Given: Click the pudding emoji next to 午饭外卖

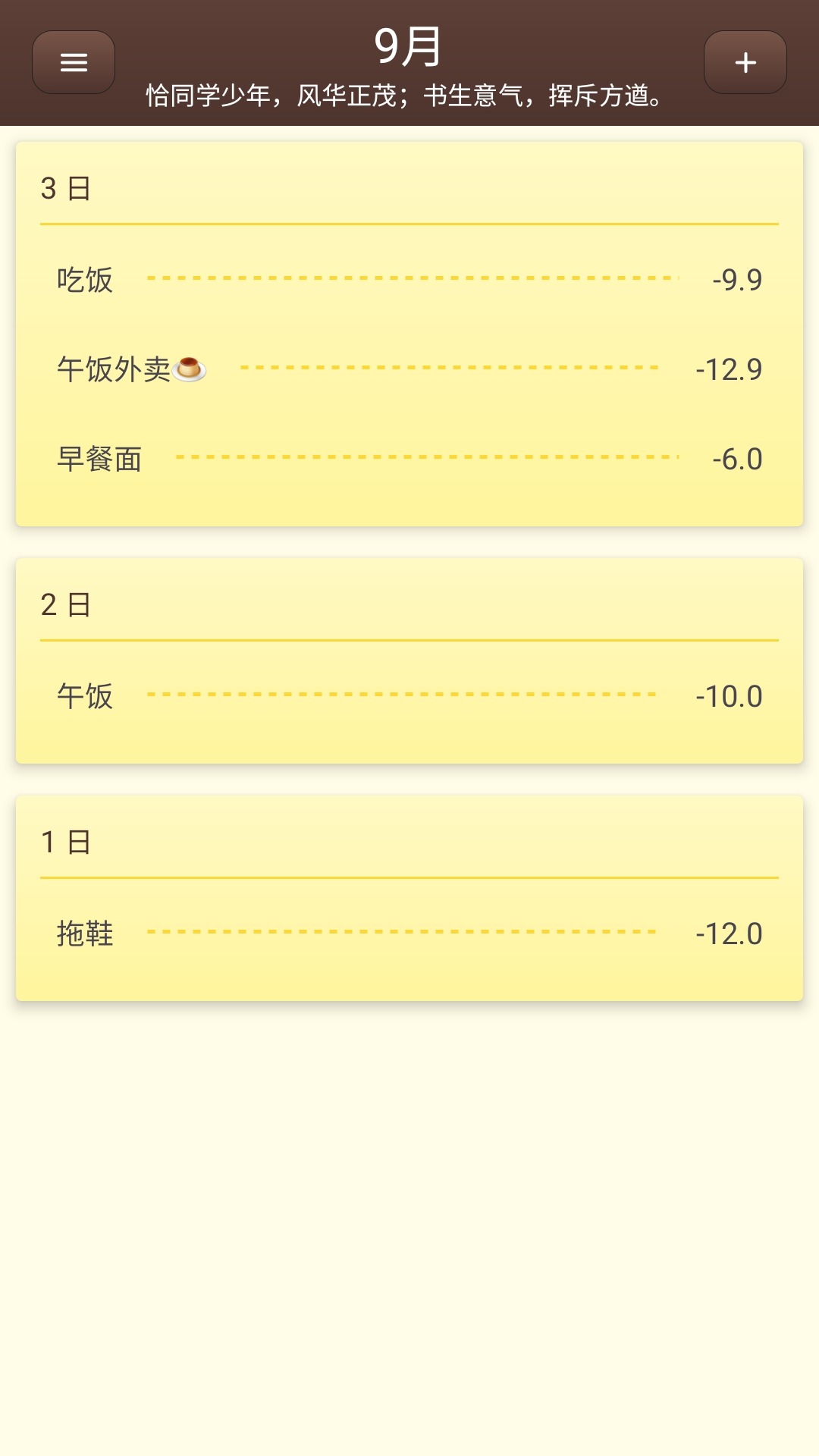Looking at the screenshot, I should pyautogui.click(x=191, y=369).
